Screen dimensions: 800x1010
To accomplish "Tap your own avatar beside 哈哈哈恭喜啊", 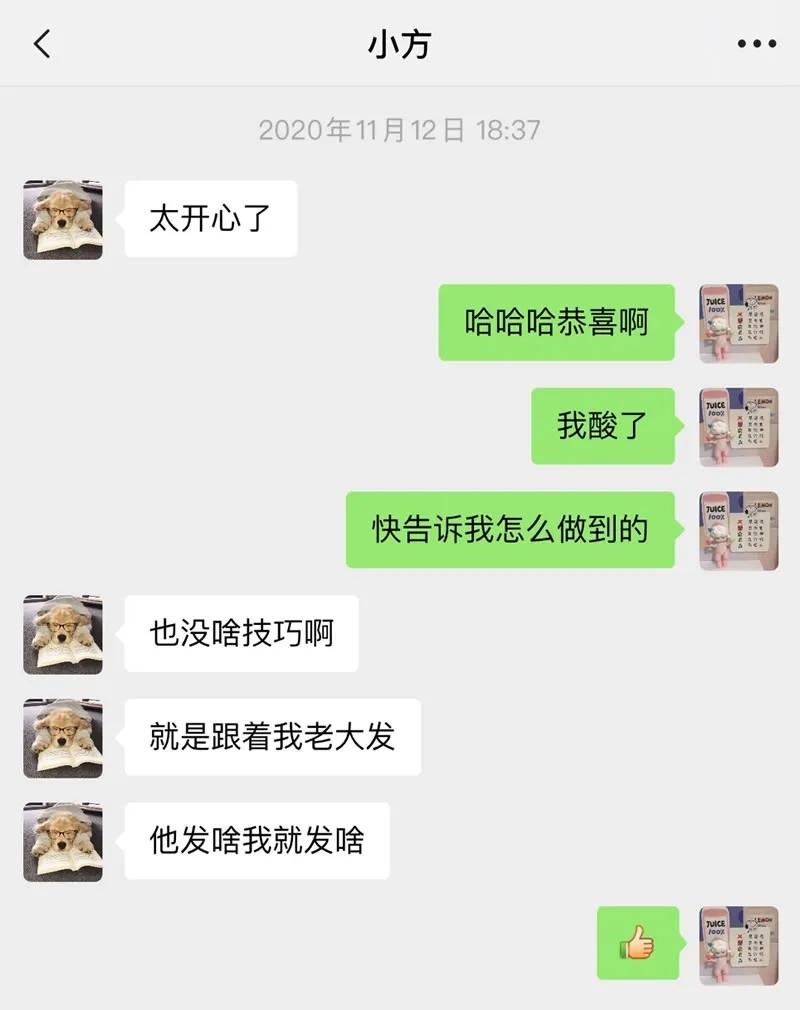I will pyautogui.click(x=738, y=323).
